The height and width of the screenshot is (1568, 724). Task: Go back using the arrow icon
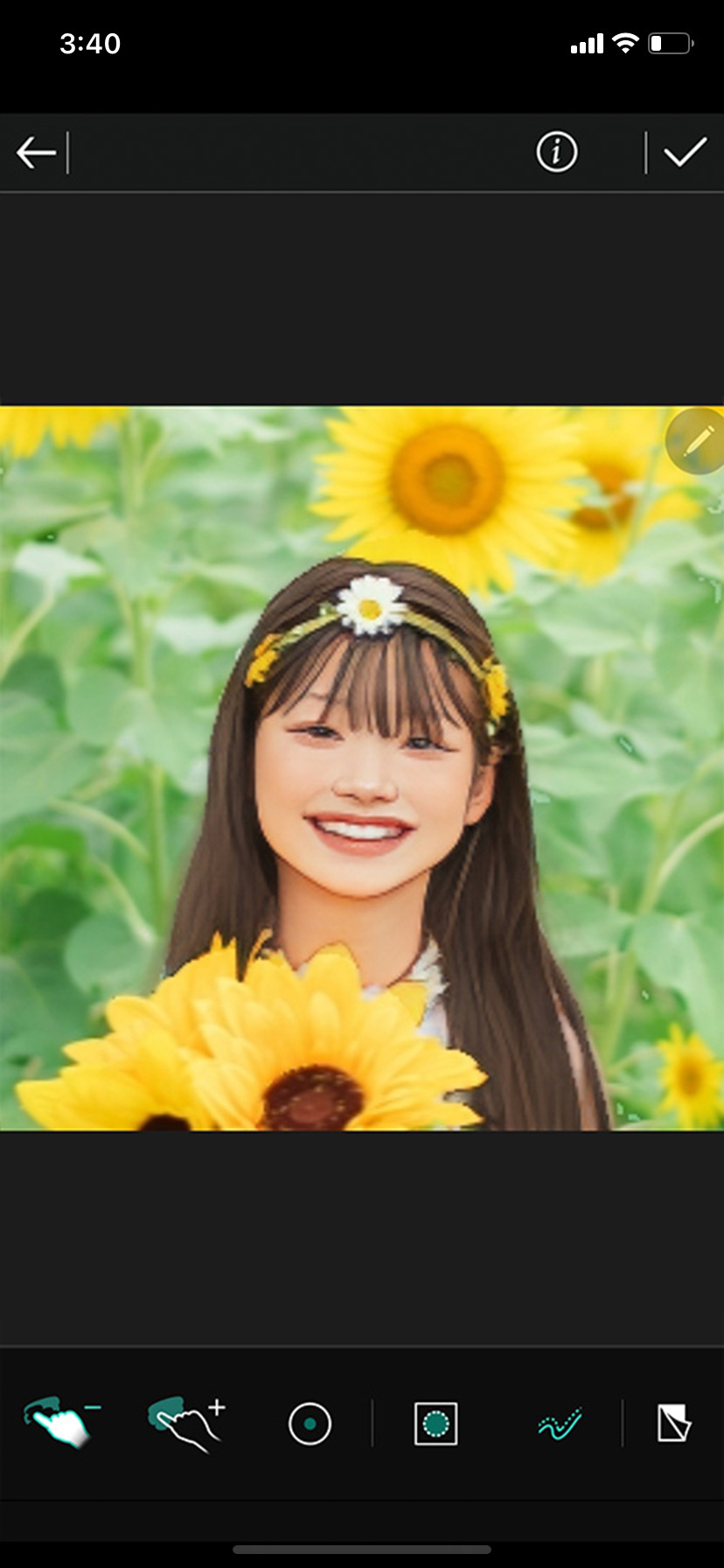36,152
